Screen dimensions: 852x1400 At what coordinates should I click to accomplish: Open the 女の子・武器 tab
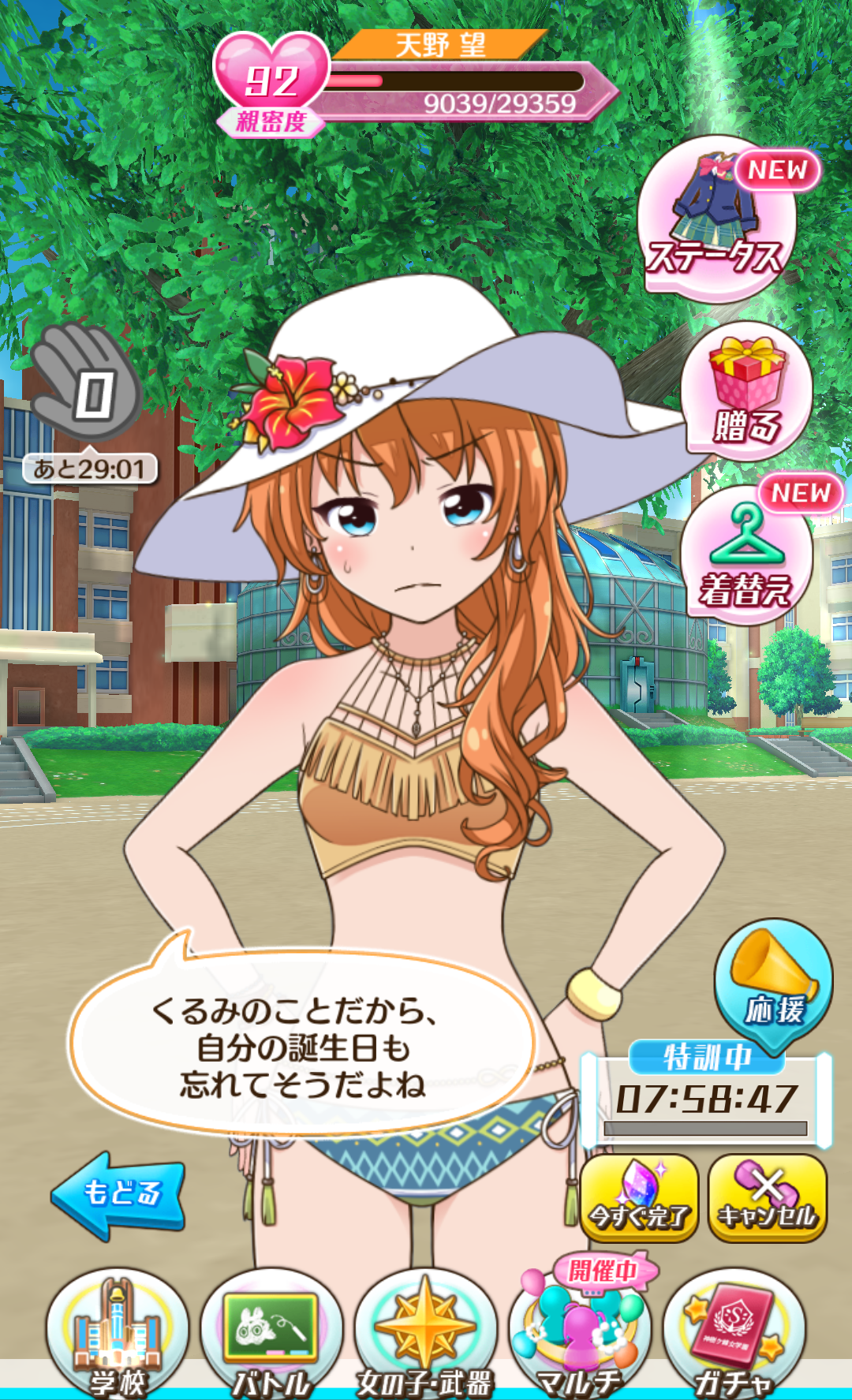point(425,1335)
